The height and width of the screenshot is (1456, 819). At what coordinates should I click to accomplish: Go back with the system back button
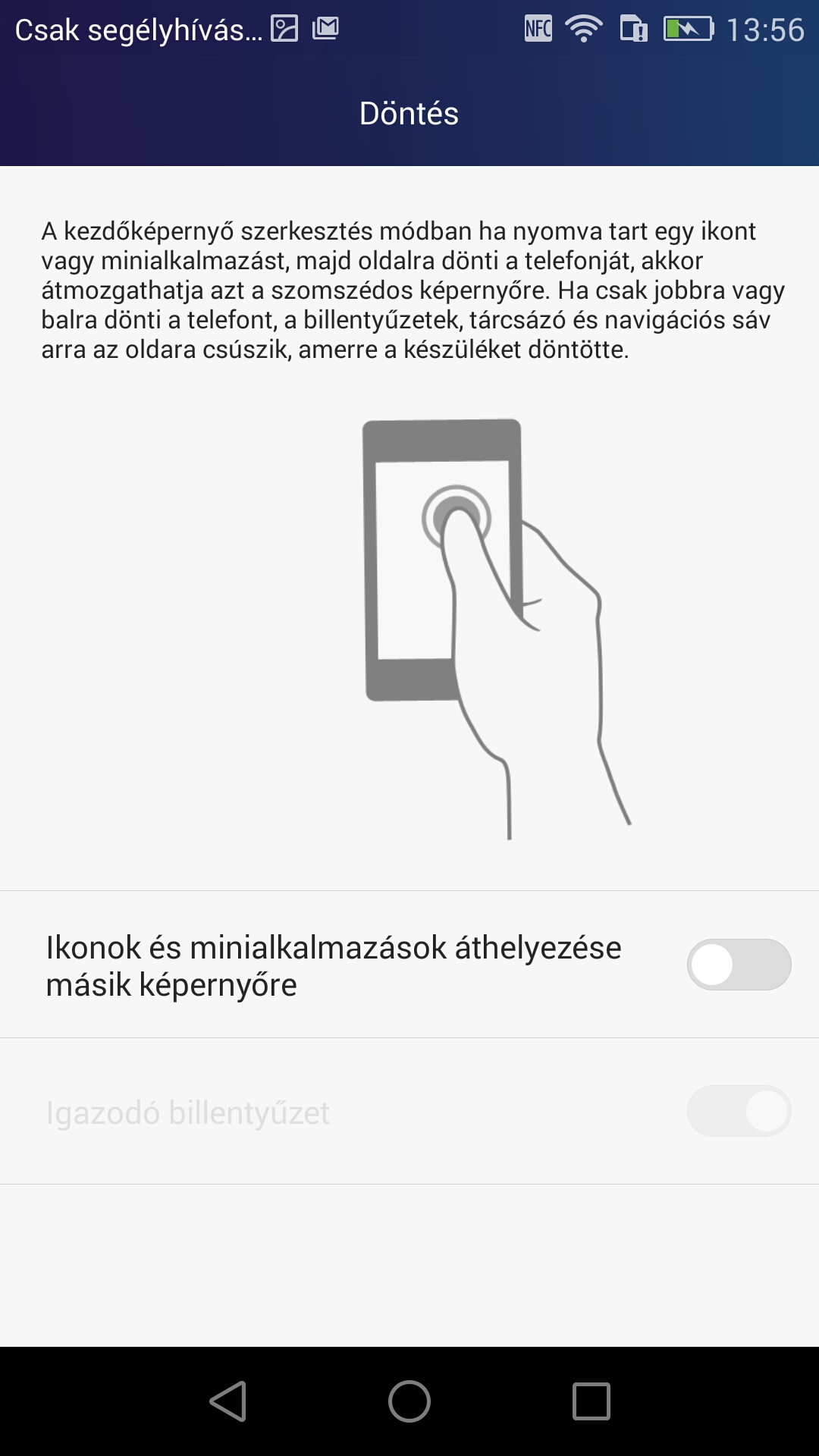228,1401
